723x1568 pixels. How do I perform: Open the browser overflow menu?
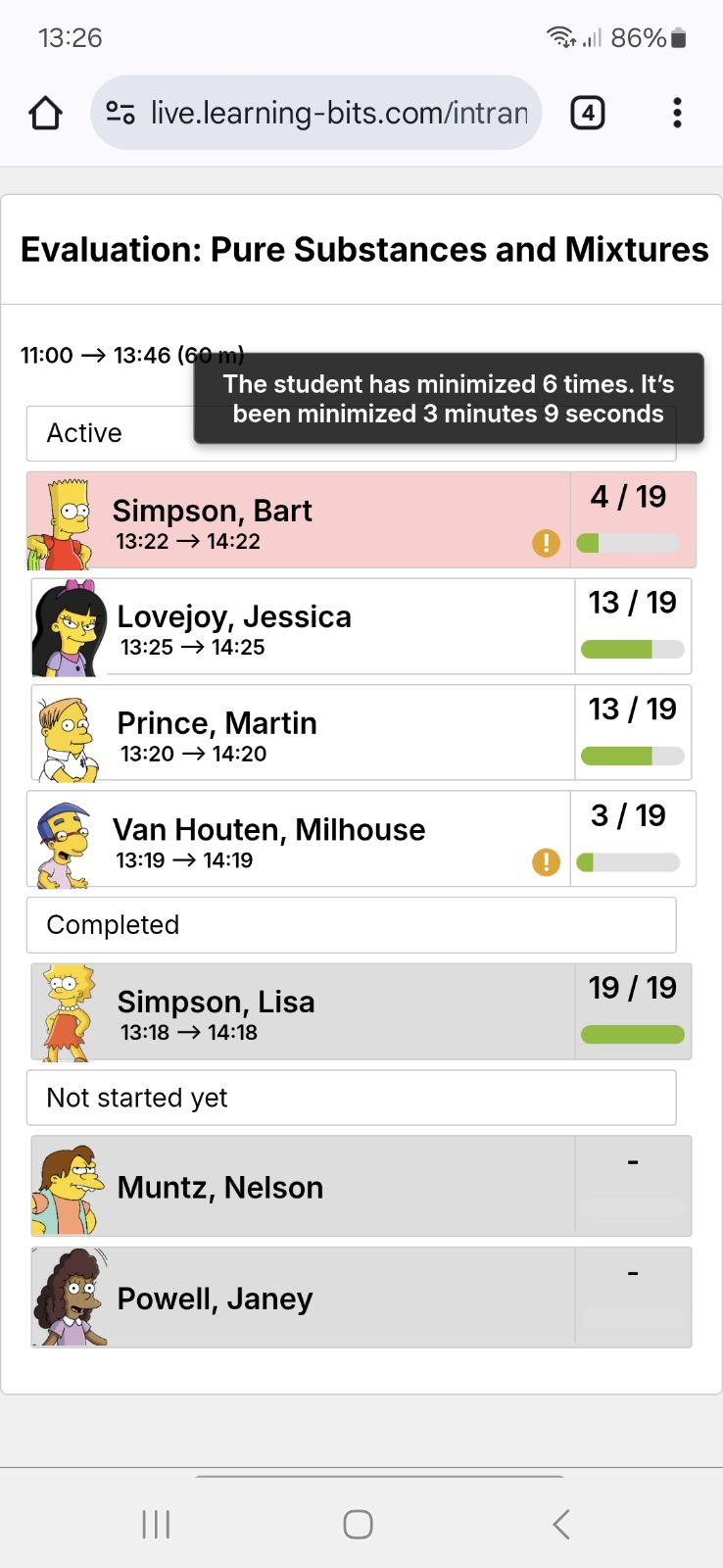(677, 114)
